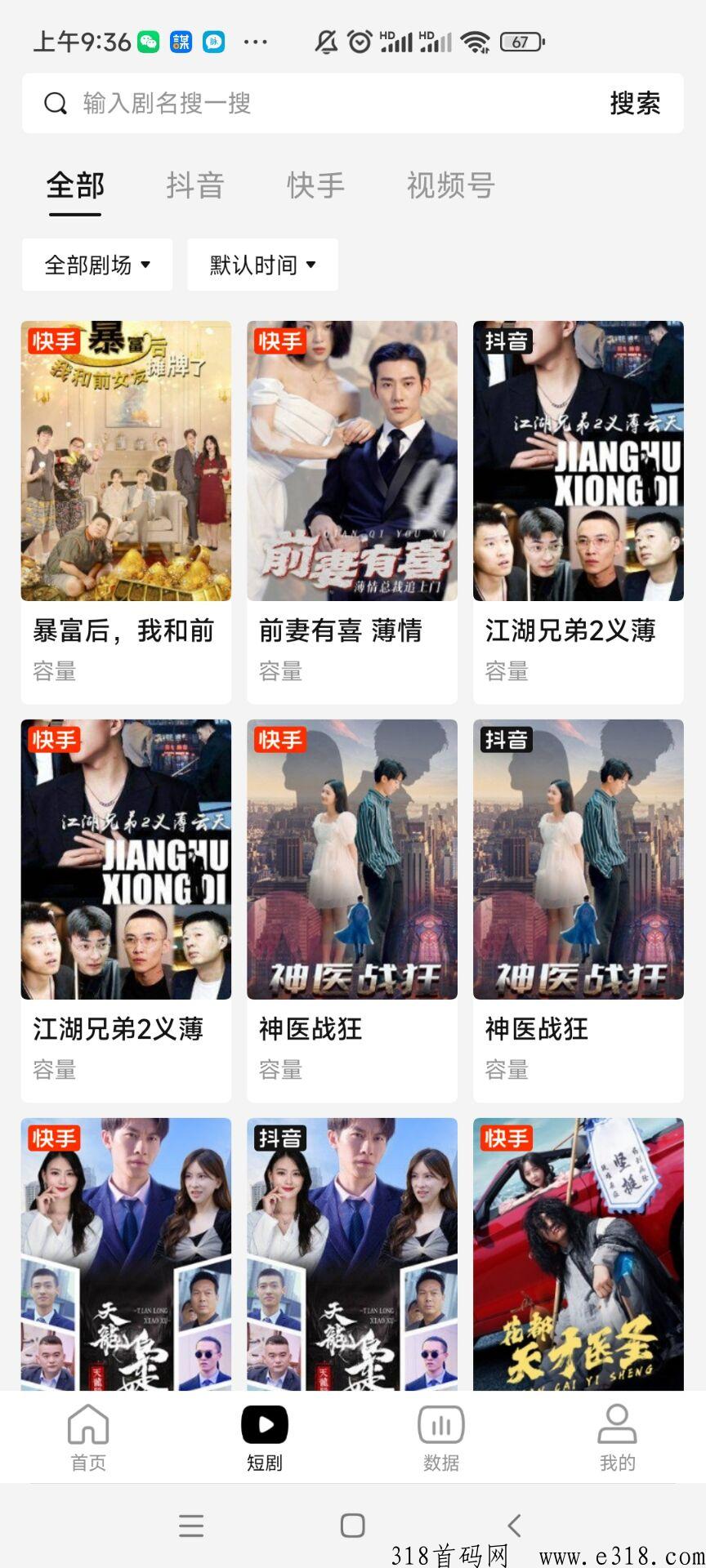The height and width of the screenshot is (1568, 706).
Task: Open the 默认时间 sort dropdown
Action: tap(261, 264)
